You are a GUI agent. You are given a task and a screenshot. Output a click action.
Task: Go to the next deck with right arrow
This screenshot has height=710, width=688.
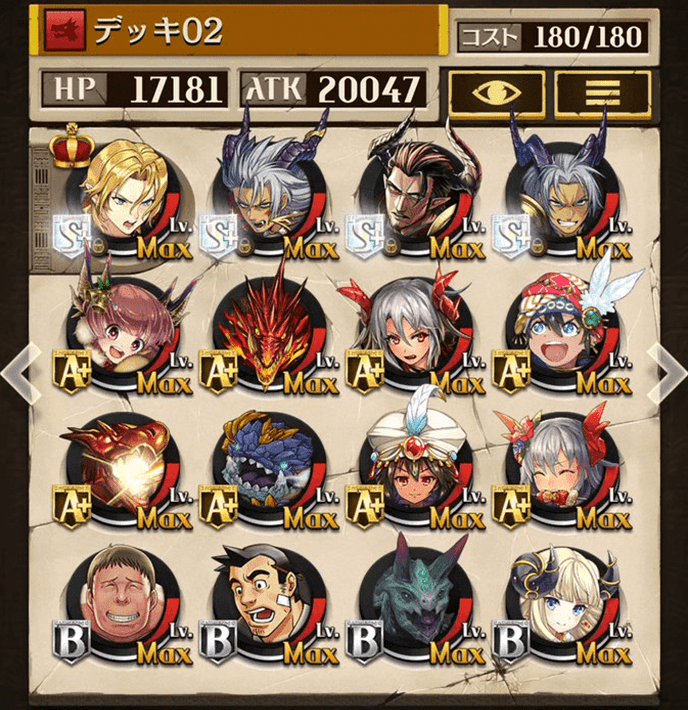coord(666,371)
